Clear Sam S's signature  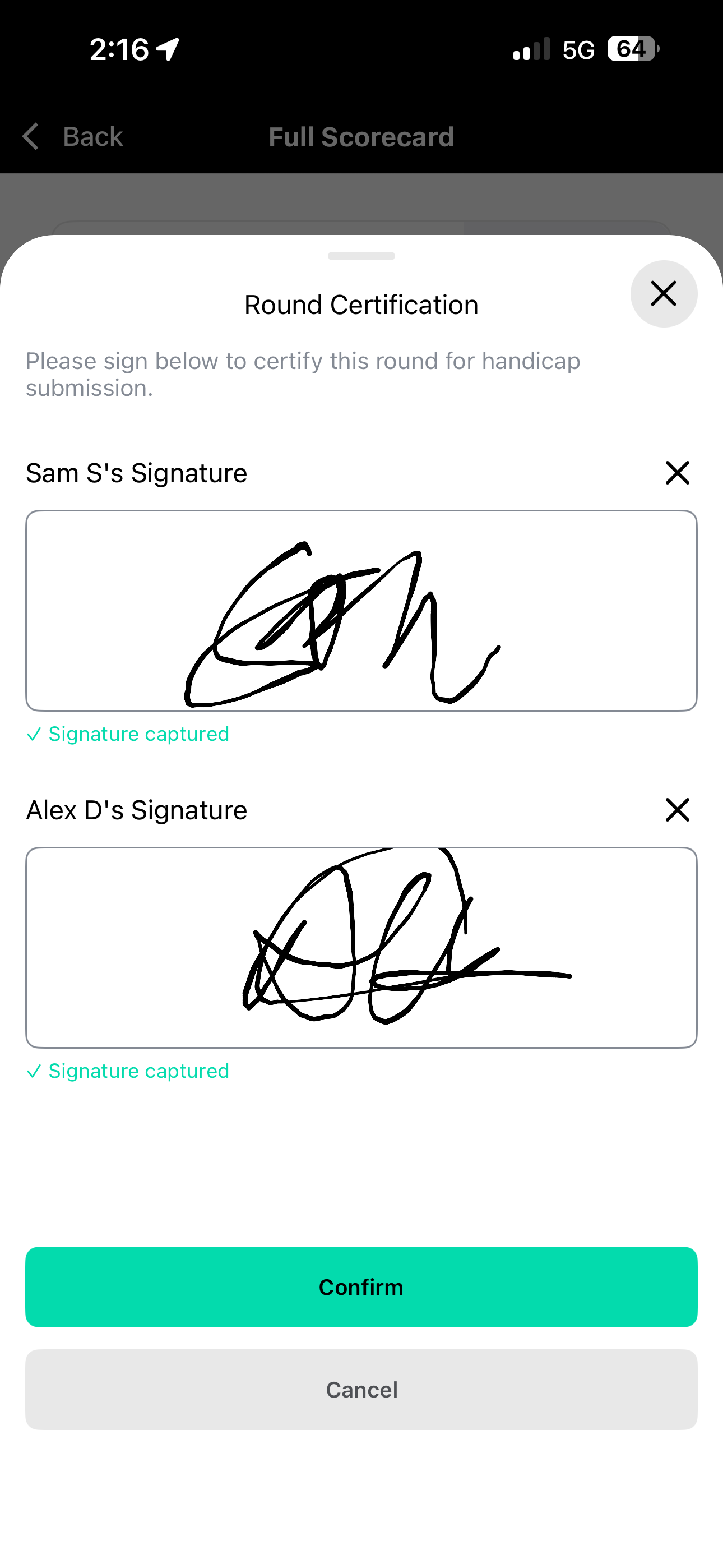[x=678, y=473]
